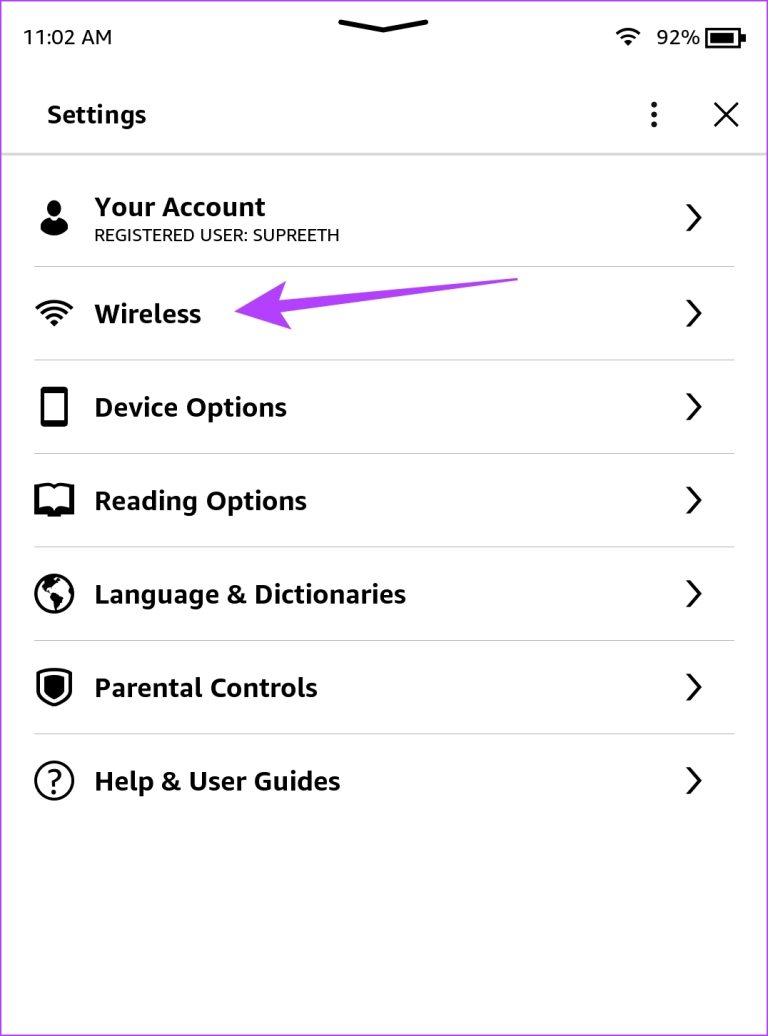Viewport: 768px width, 1036px height.
Task: Expand the Device Options chevron
Action: tap(694, 407)
